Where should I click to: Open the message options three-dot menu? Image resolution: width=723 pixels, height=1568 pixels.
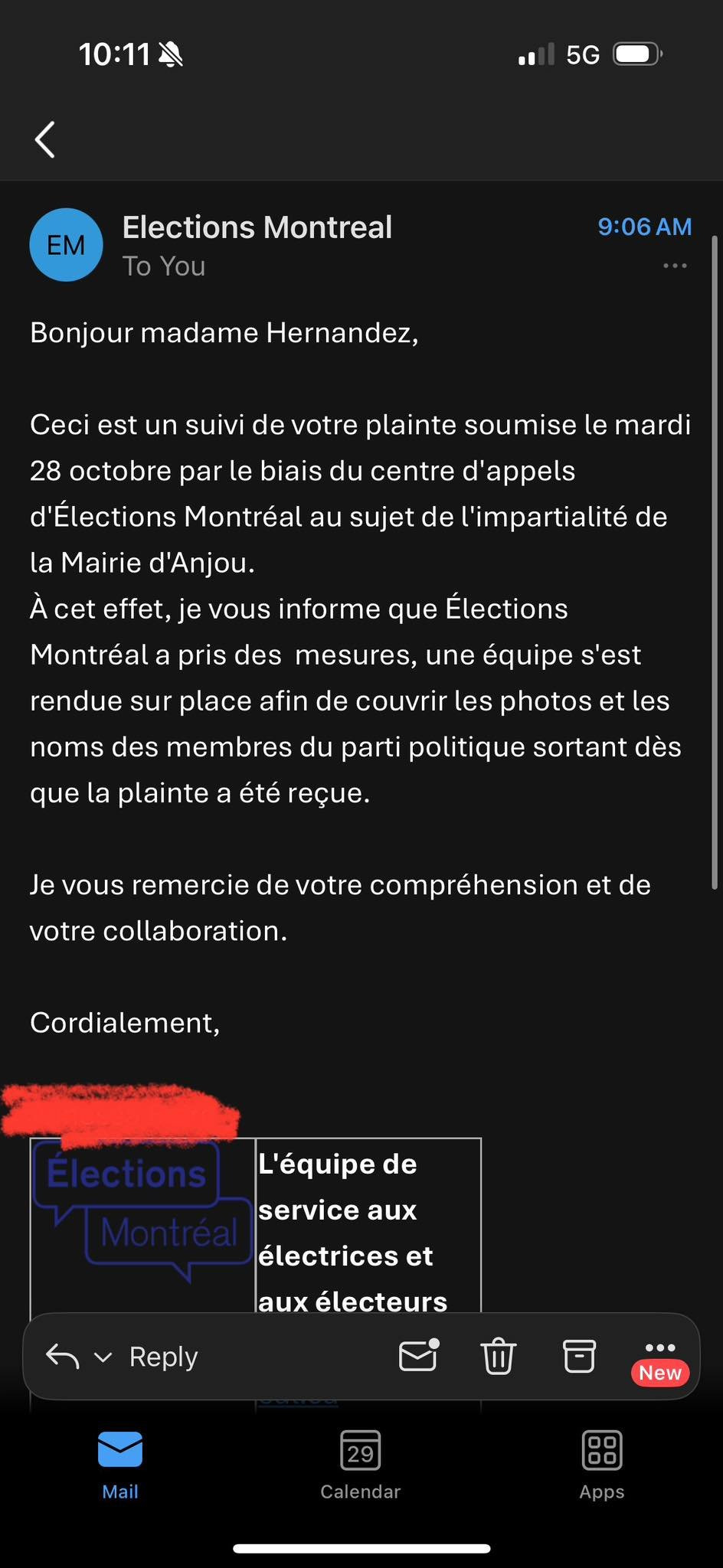tap(674, 266)
